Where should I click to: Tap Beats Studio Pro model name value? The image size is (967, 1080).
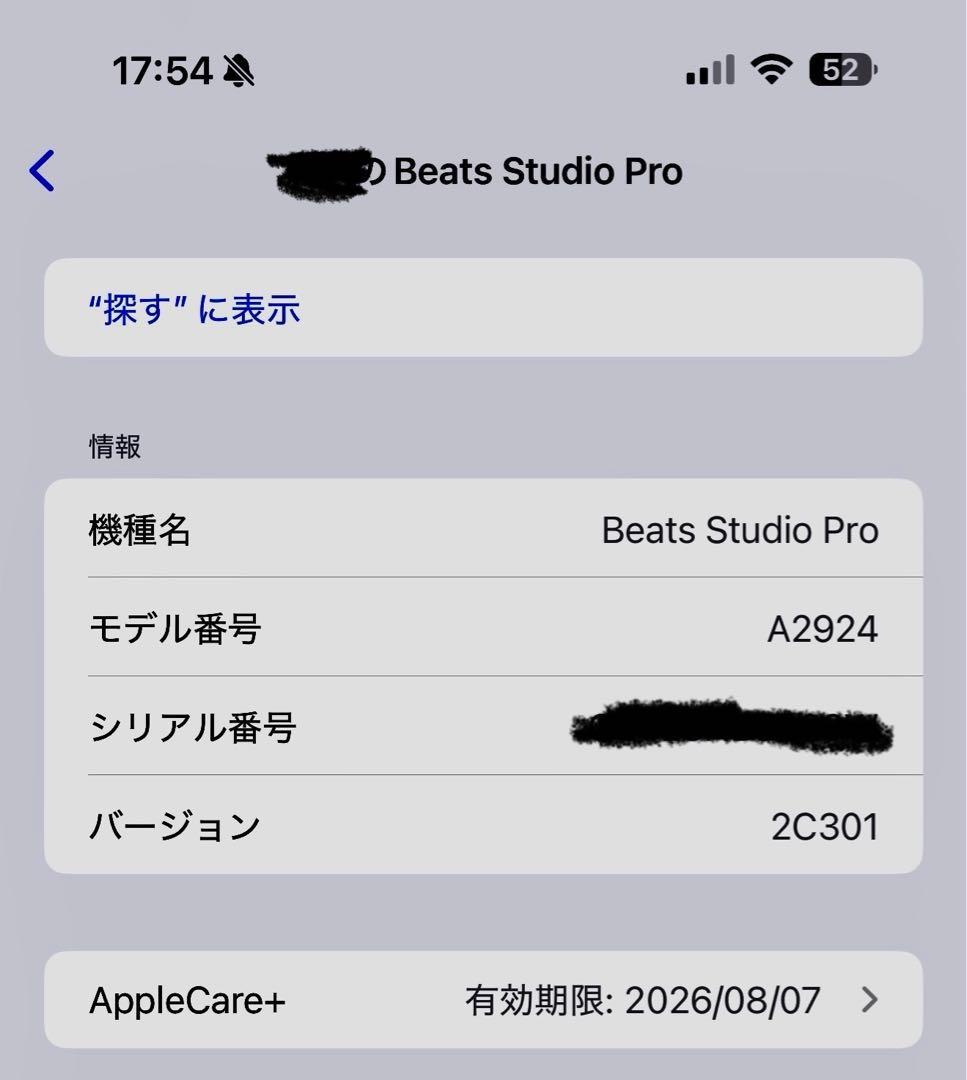click(x=740, y=530)
